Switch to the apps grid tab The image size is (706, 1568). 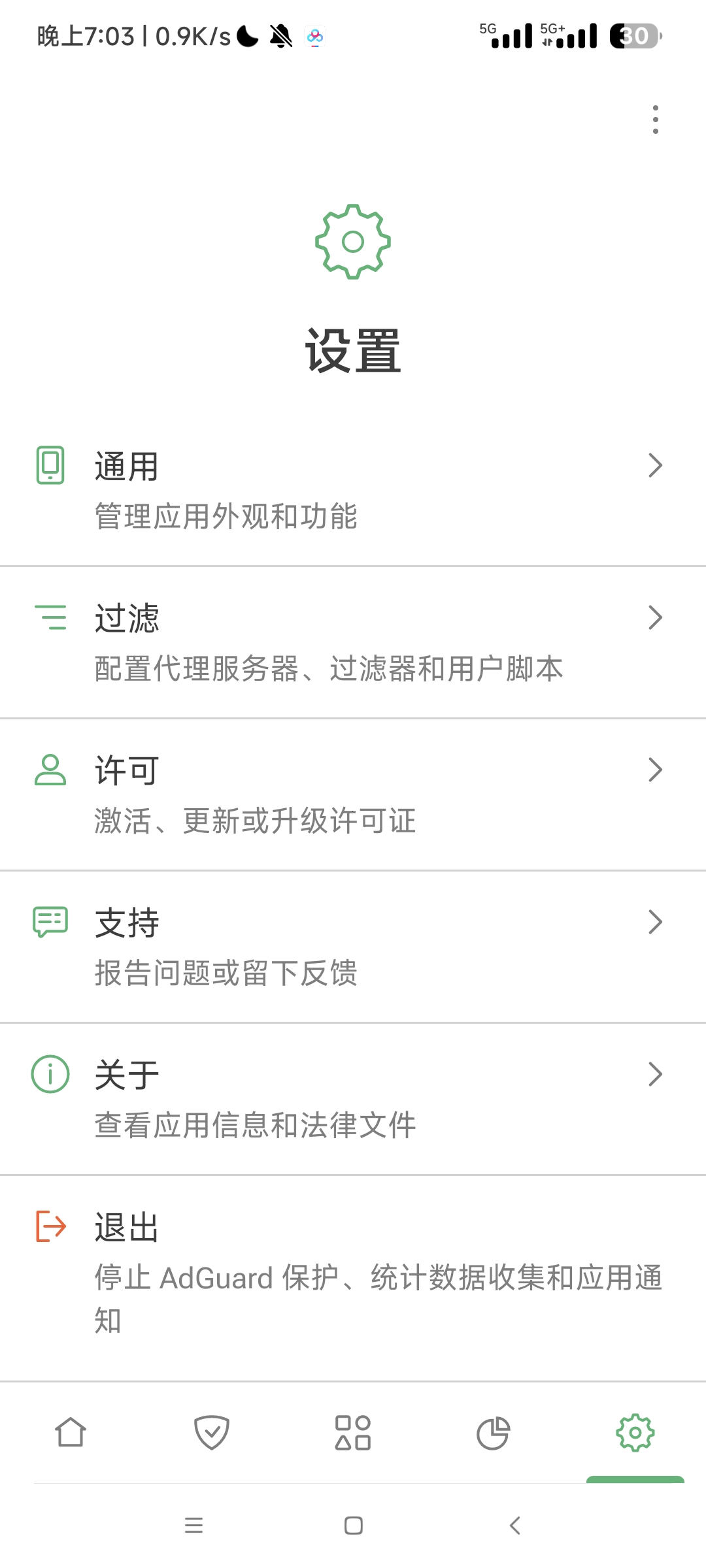pos(353,1433)
